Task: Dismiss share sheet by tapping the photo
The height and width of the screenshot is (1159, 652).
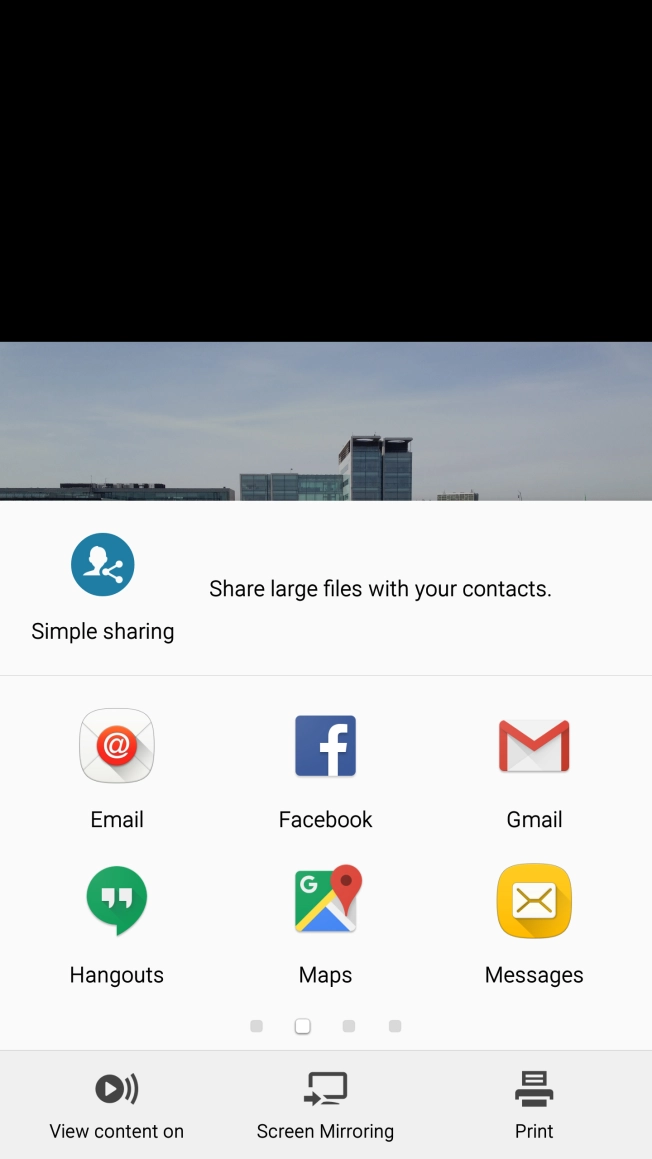Action: (x=326, y=421)
